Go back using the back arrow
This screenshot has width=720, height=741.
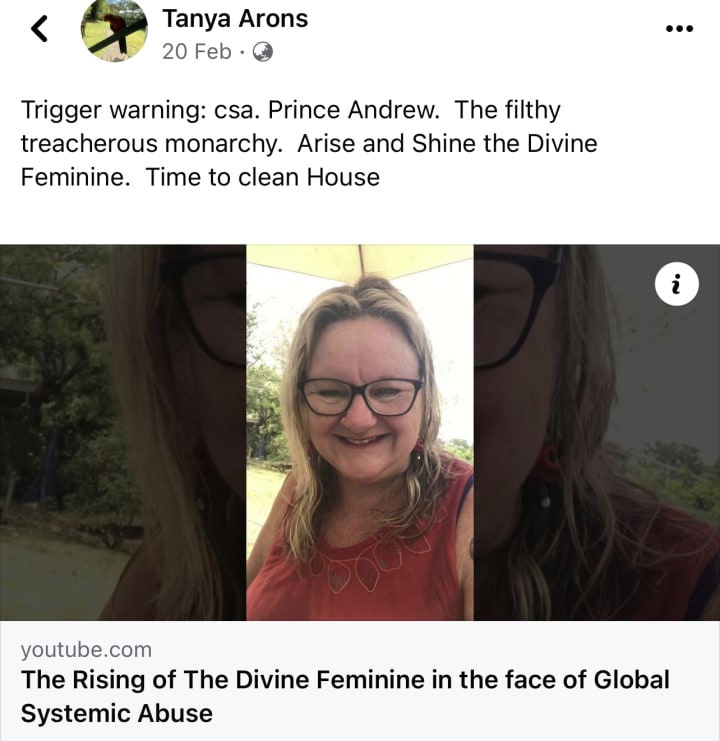[40, 29]
